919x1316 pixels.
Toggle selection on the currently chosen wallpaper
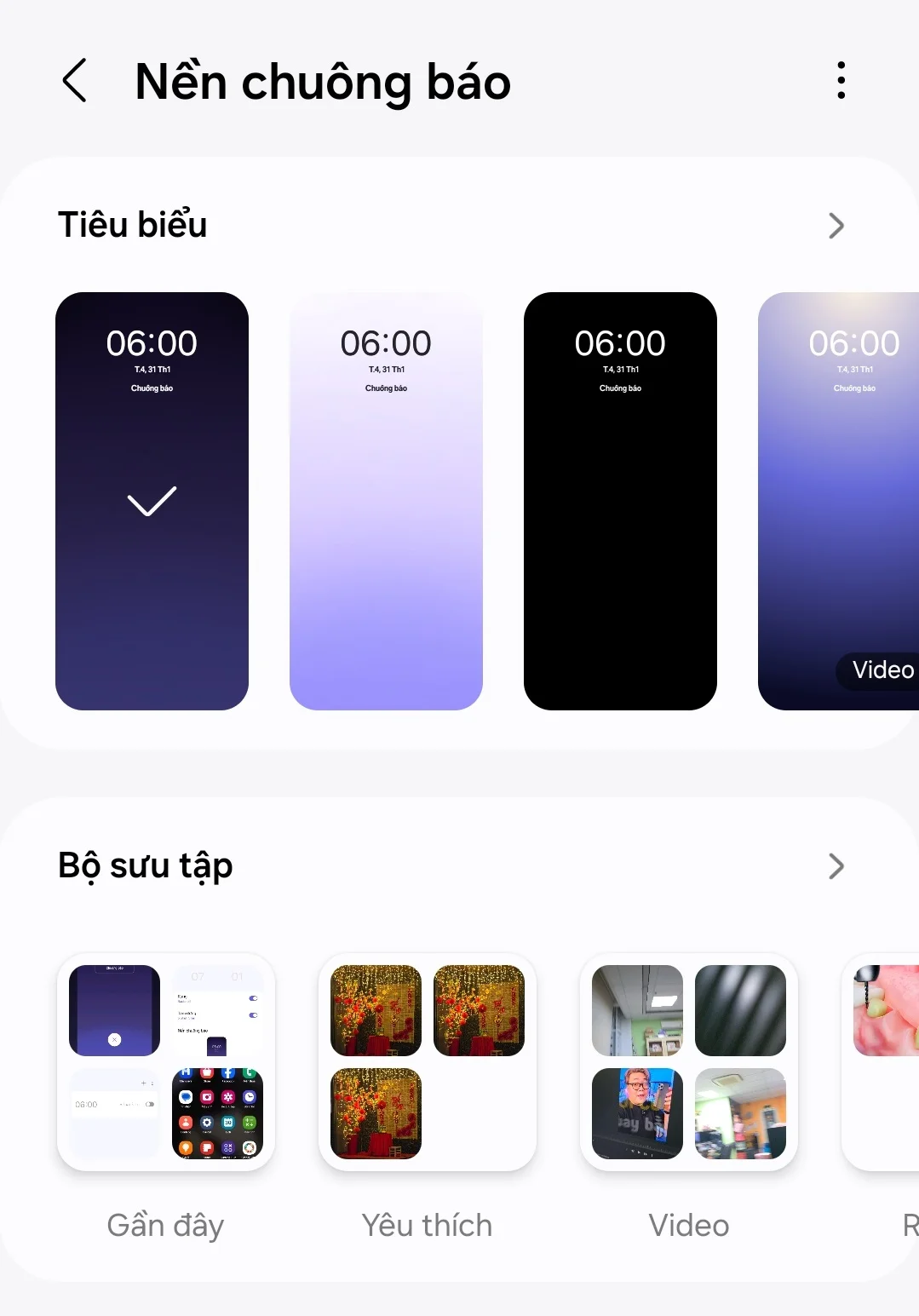point(152,499)
